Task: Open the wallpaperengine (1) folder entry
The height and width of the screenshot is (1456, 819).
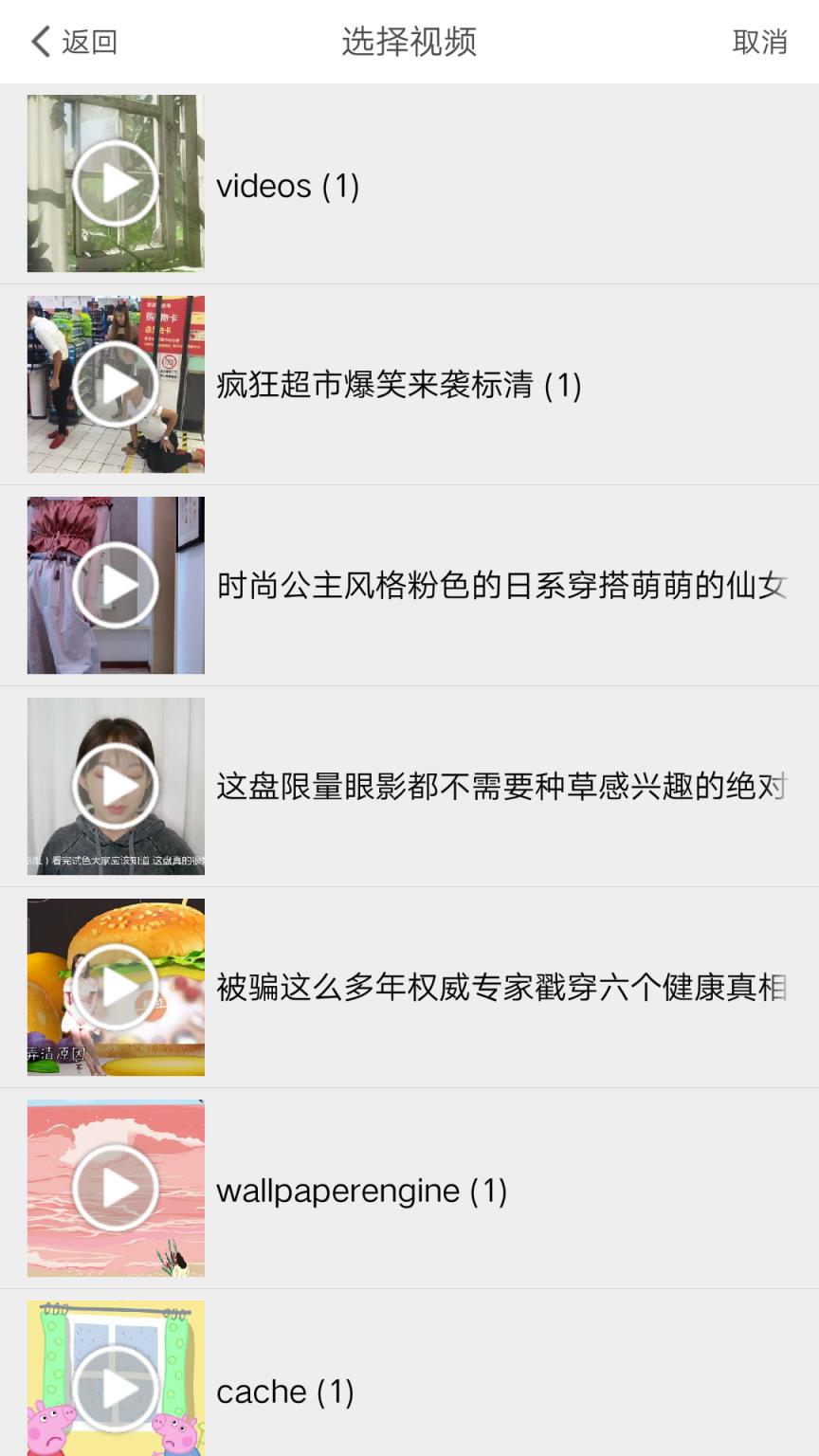Action: click(x=364, y=1190)
